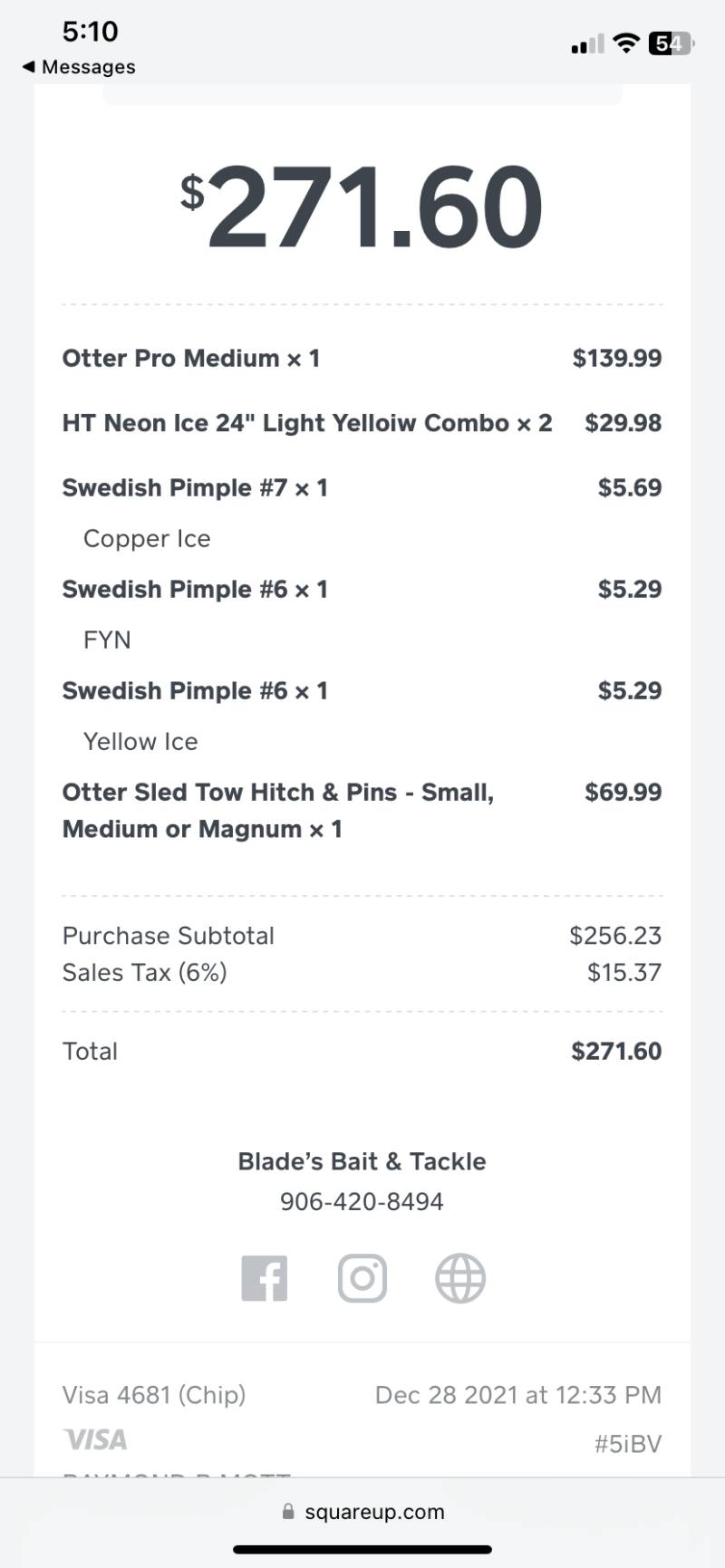This screenshot has height=1568, width=725.
Task: Visit the store's website via globe icon
Action: [460, 1278]
